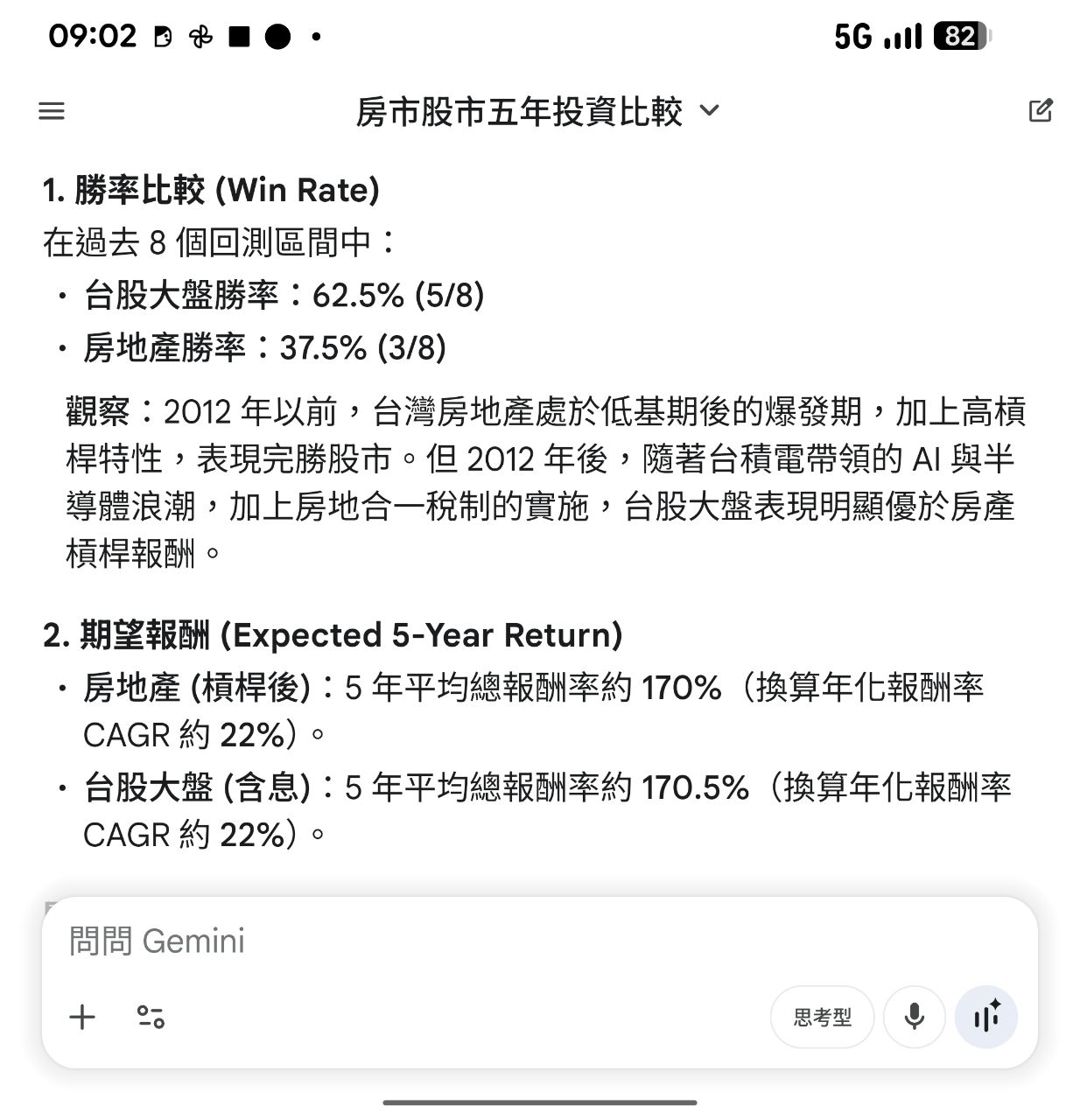Start a new chat with the edit icon
Viewport: 1080px width, 1120px height.
[x=1040, y=111]
